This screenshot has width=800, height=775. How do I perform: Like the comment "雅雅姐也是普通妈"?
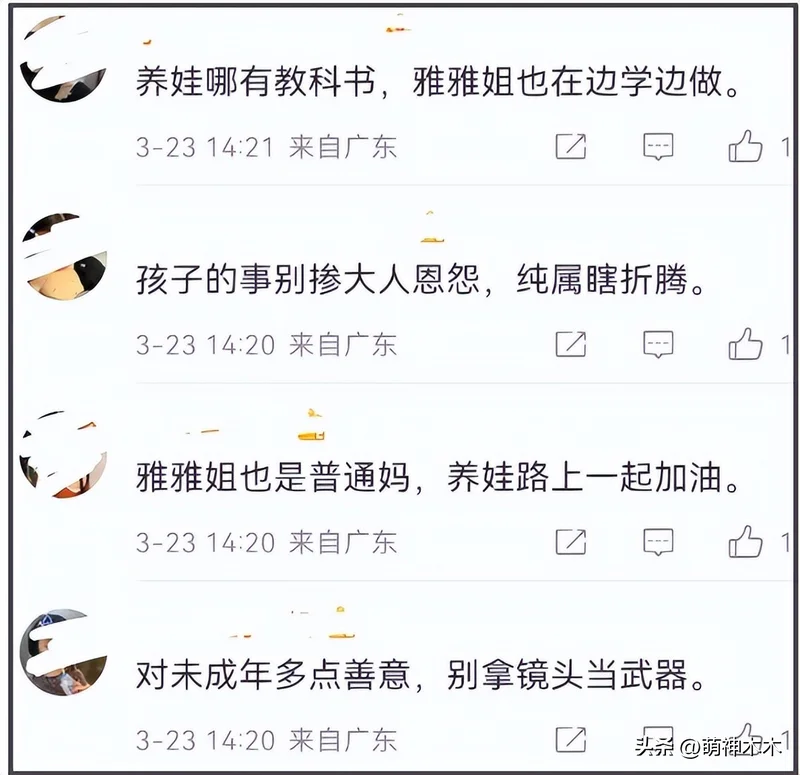pyautogui.click(x=745, y=543)
